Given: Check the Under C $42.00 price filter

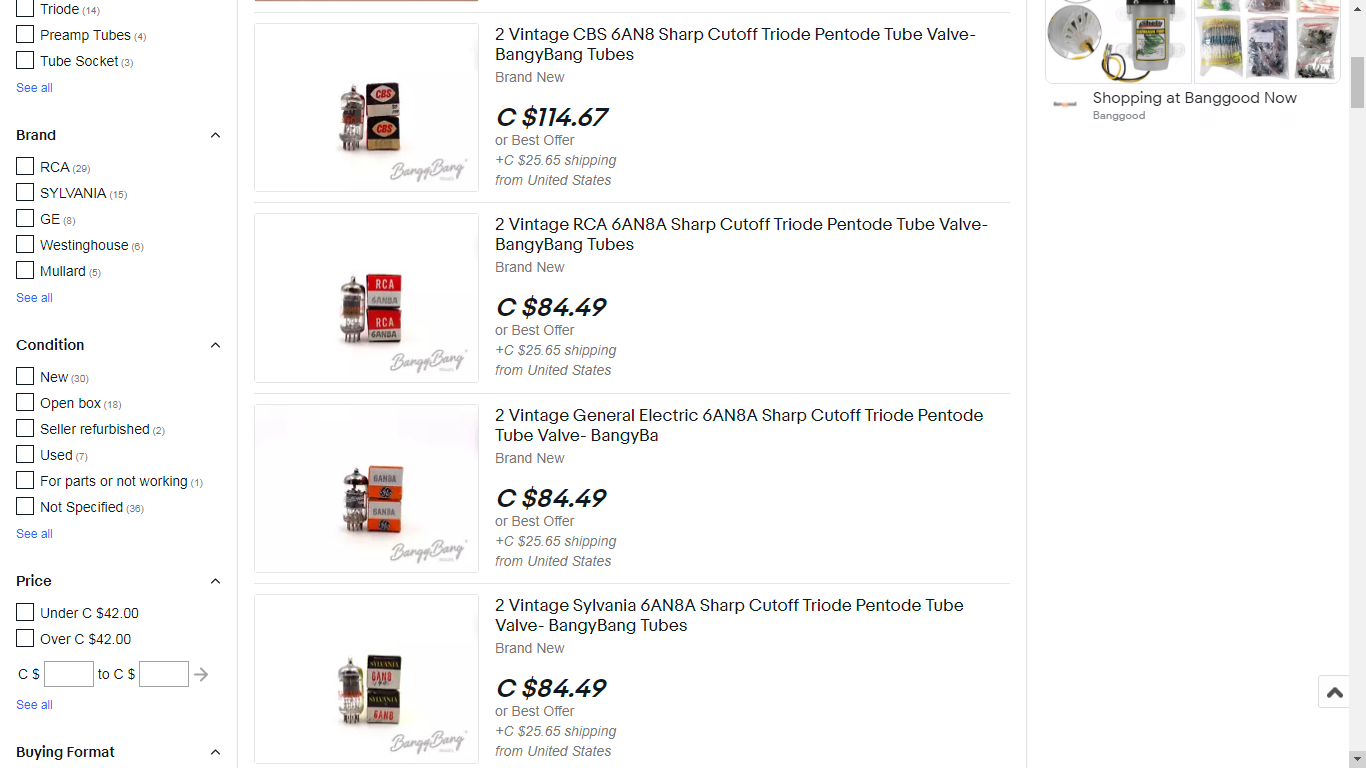Looking at the screenshot, I should [x=25, y=613].
